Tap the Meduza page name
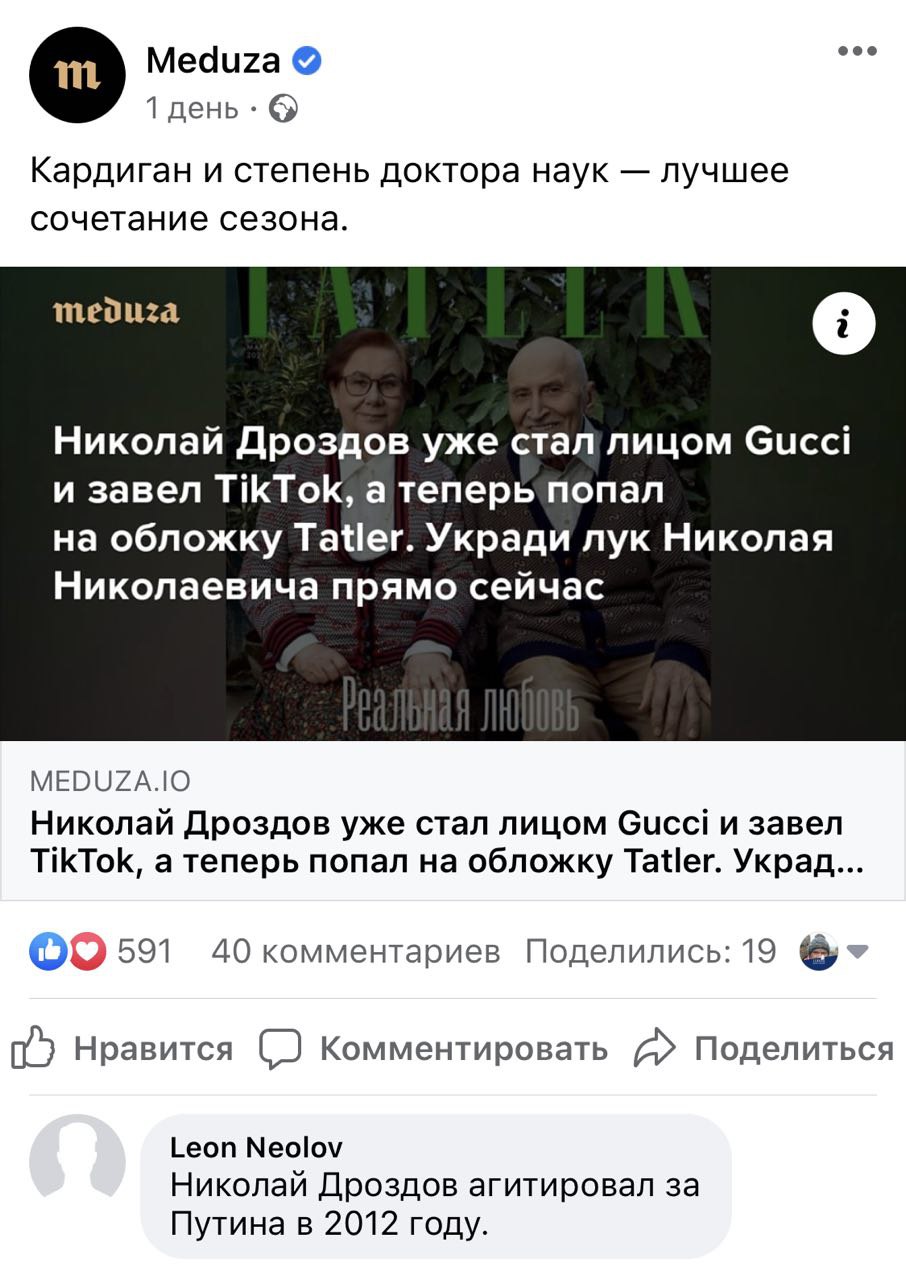906x1280 pixels. (x=213, y=62)
